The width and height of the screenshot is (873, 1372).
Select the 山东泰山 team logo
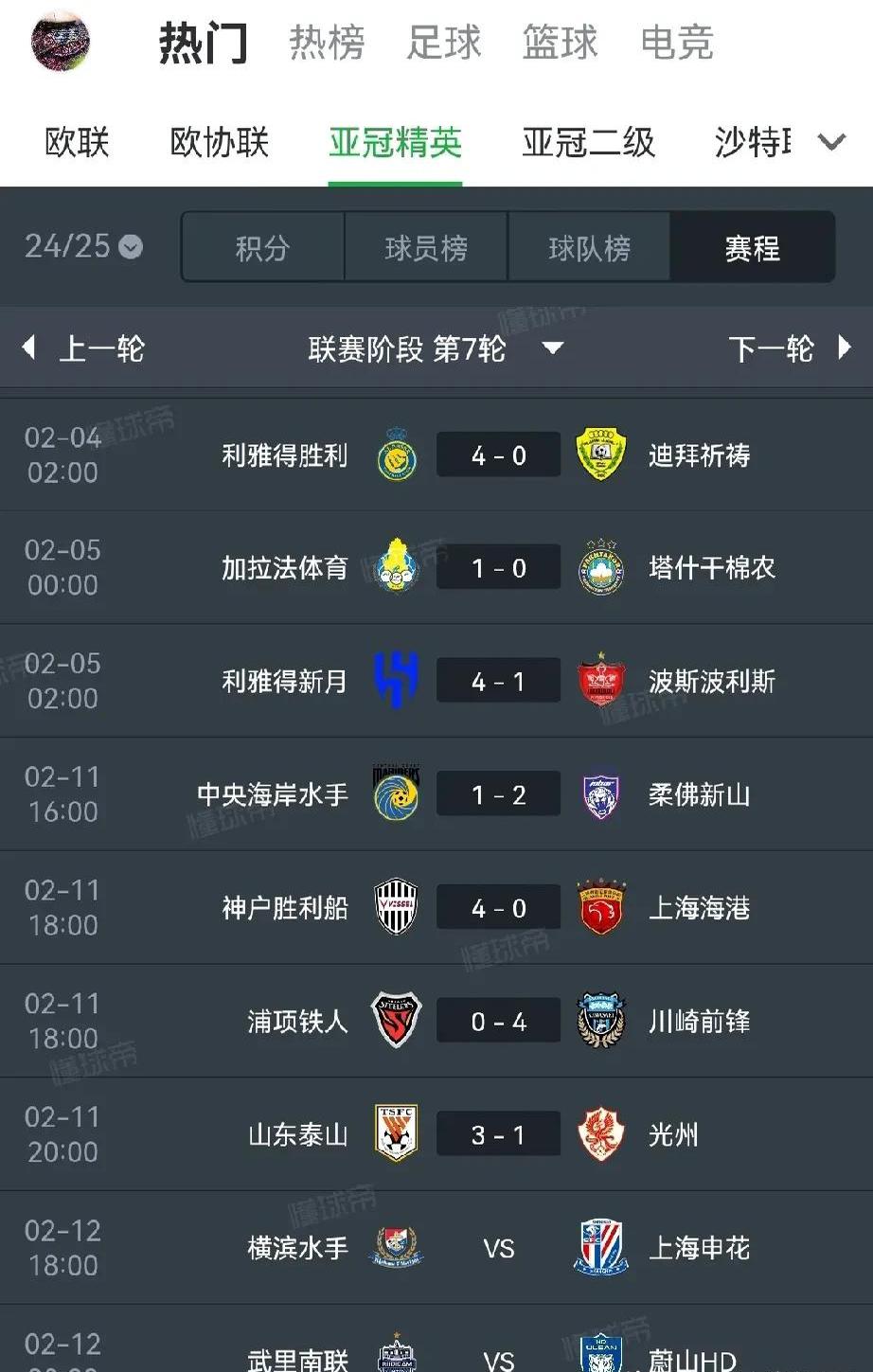point(395,1132)
